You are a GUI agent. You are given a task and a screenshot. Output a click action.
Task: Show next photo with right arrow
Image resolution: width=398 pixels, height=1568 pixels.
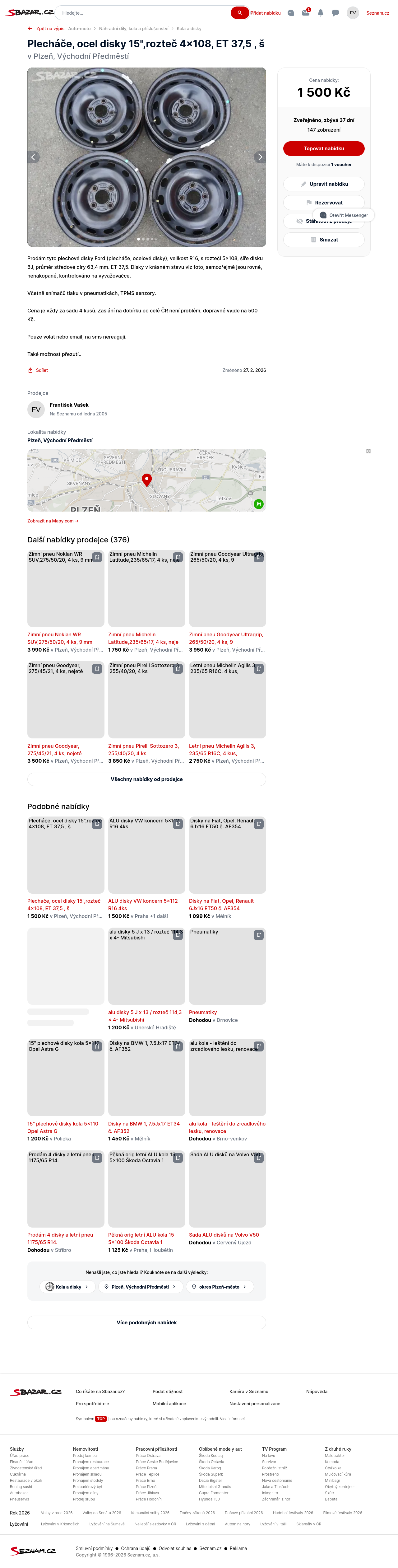(260, 157)
